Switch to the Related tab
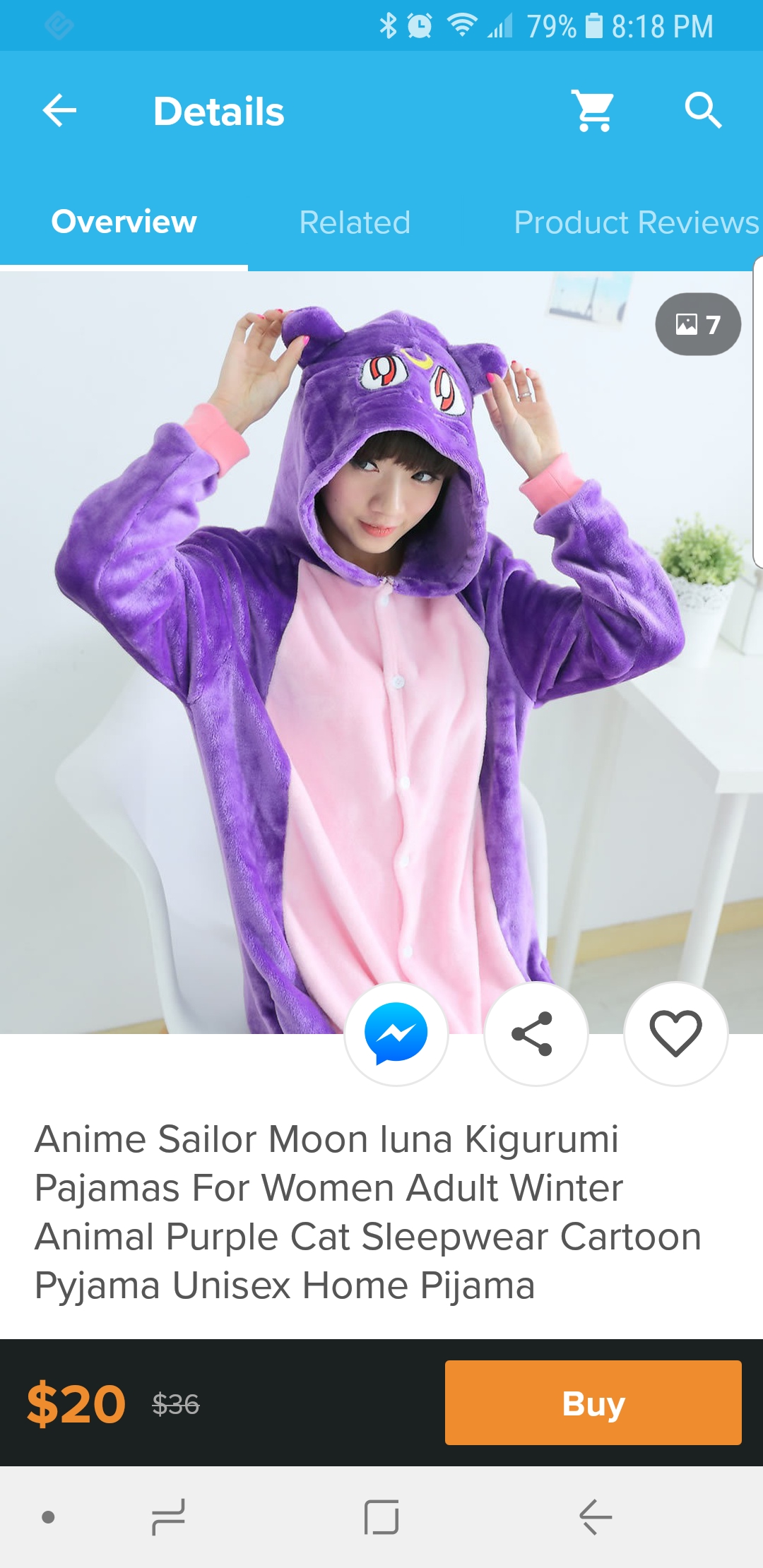 355,222
